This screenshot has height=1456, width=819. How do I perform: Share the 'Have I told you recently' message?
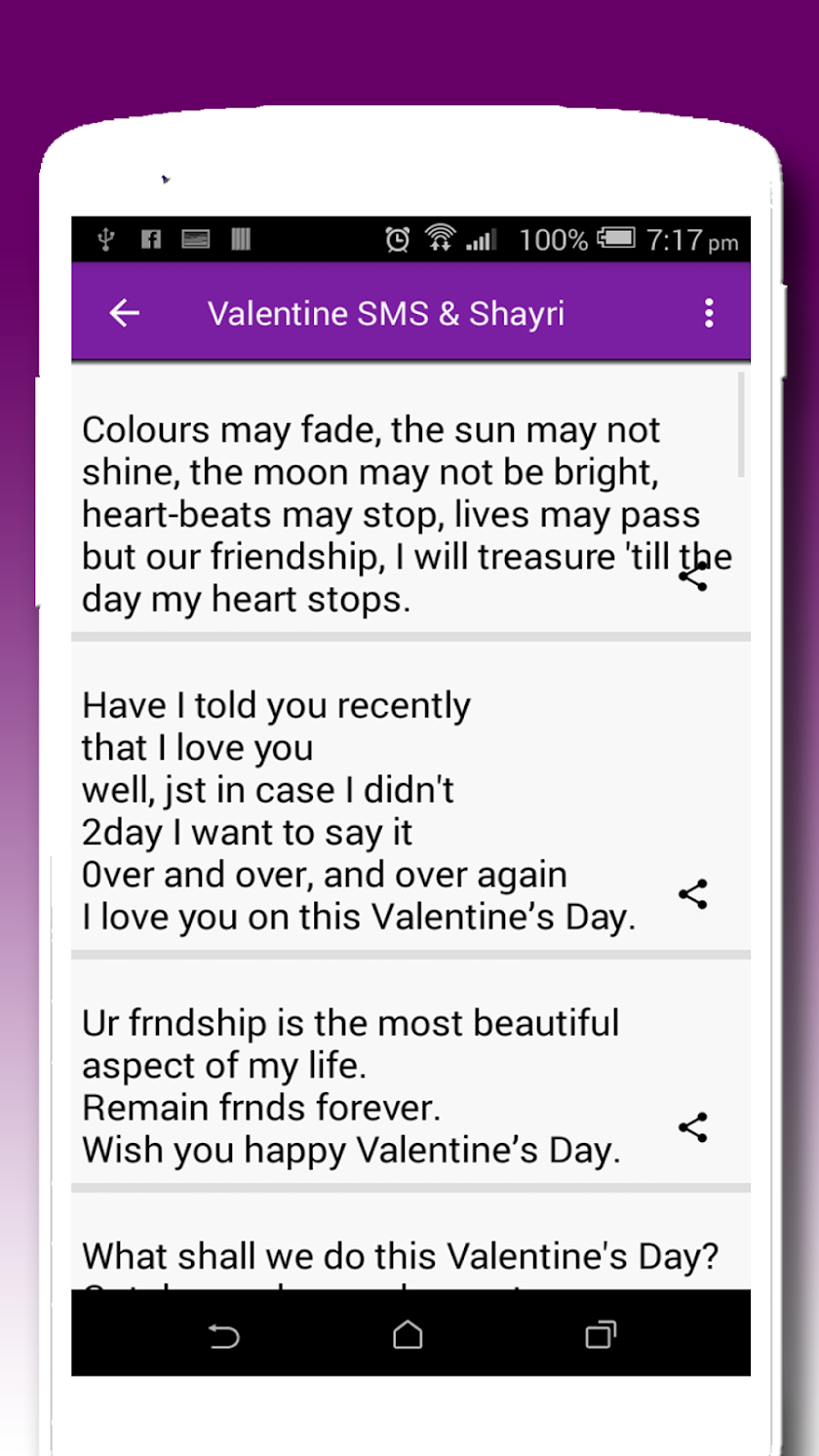692,894
